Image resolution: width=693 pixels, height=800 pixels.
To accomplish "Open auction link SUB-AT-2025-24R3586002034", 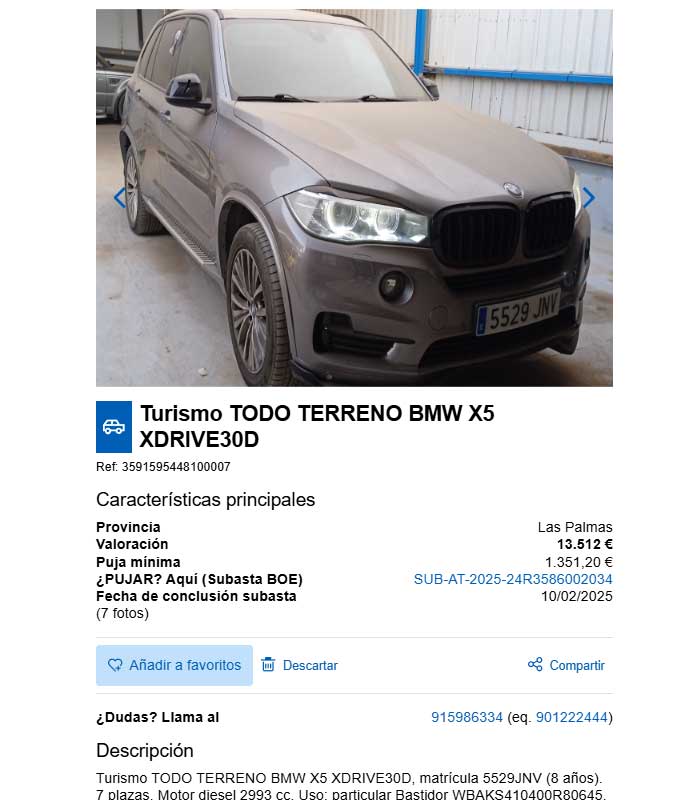I will click(513, 579).
